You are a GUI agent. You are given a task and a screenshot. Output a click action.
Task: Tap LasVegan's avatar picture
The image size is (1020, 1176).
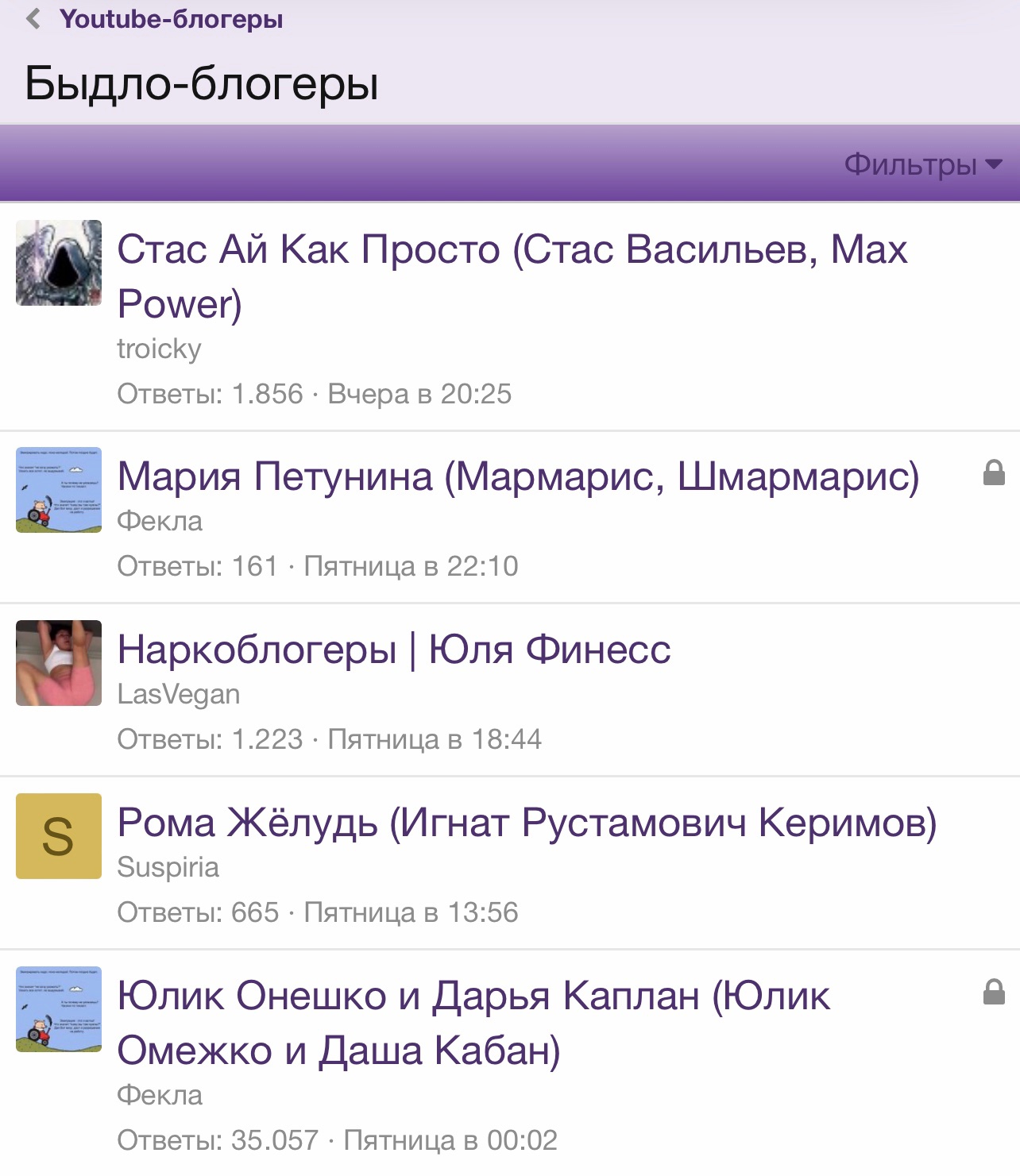(x=59, y=663)
